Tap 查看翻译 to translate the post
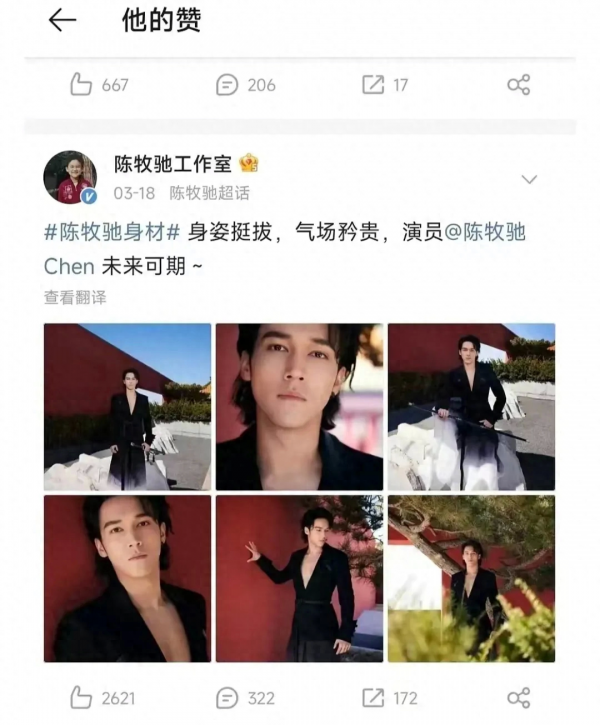 75,297
